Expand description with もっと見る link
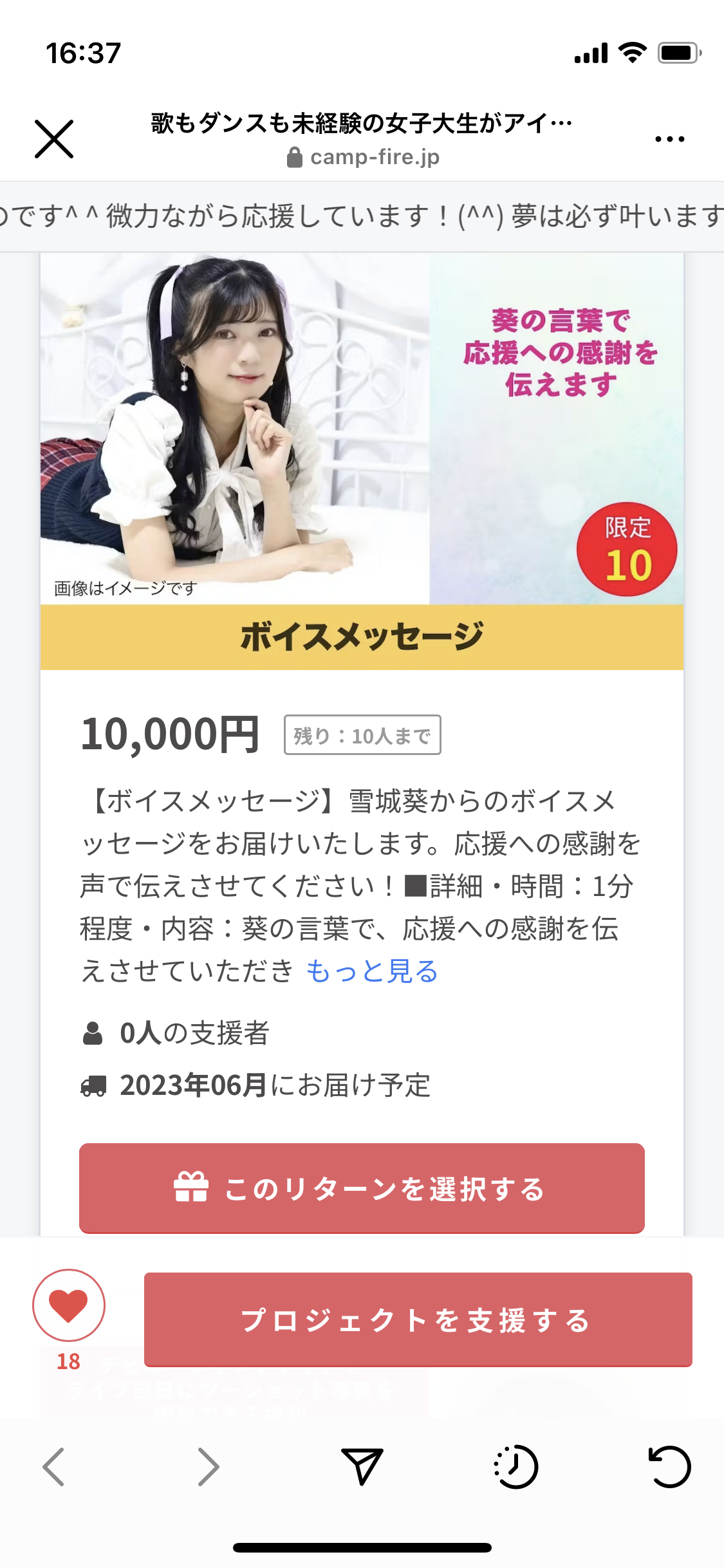 pyautogui.click(x=372, y=971)
